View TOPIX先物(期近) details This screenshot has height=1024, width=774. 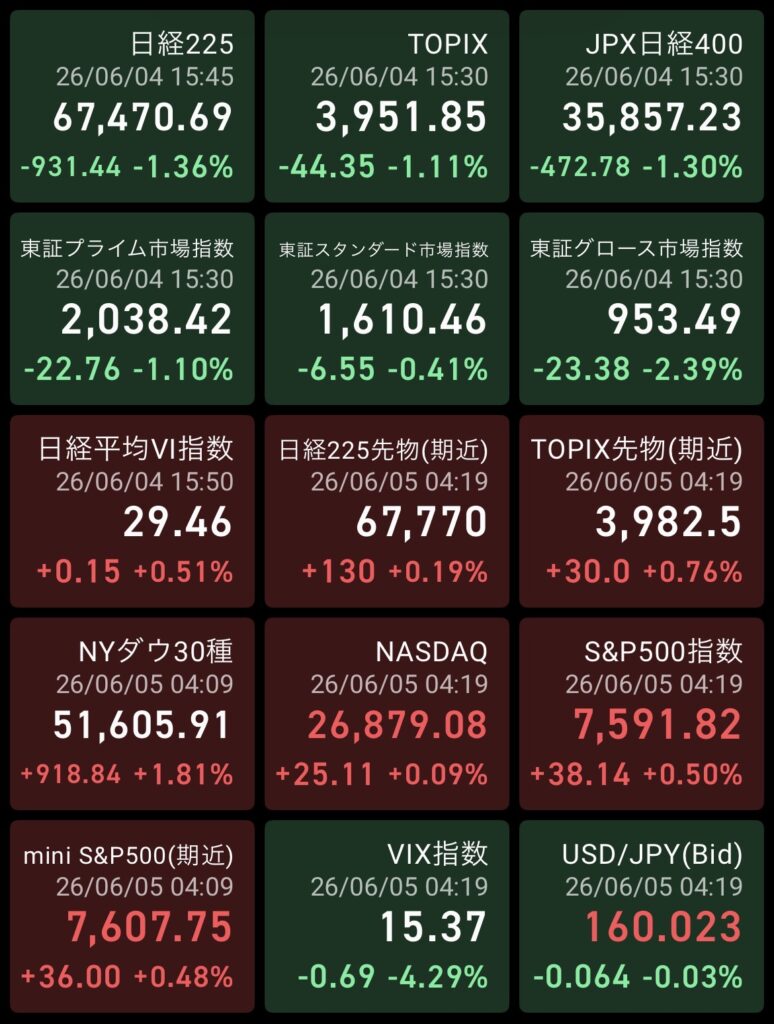[x=641, y=511]
